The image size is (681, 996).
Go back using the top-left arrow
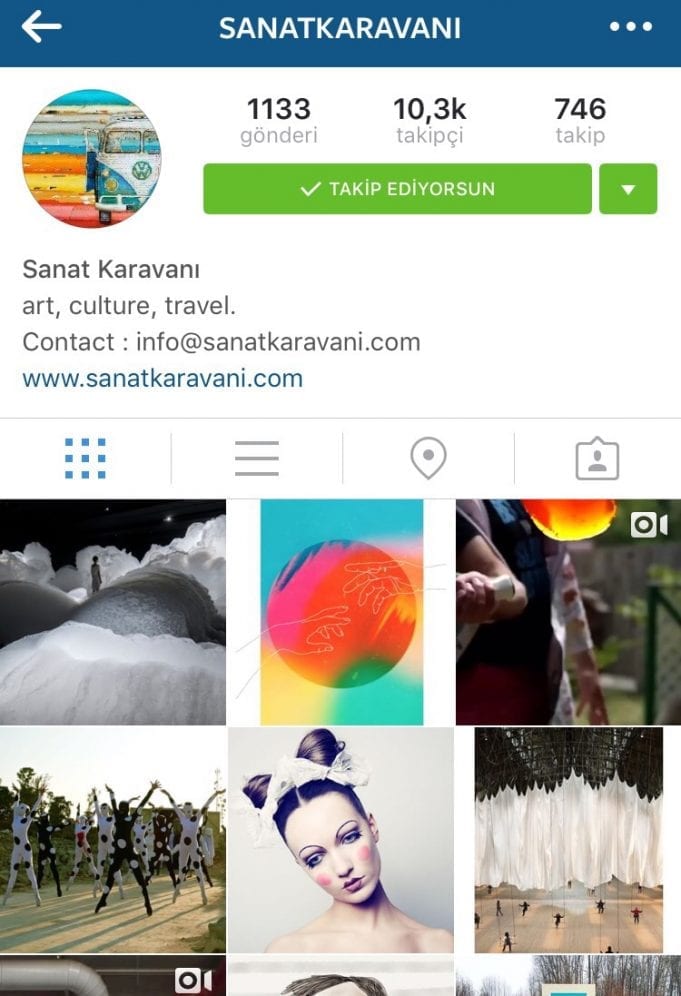[x=41, y=28]
